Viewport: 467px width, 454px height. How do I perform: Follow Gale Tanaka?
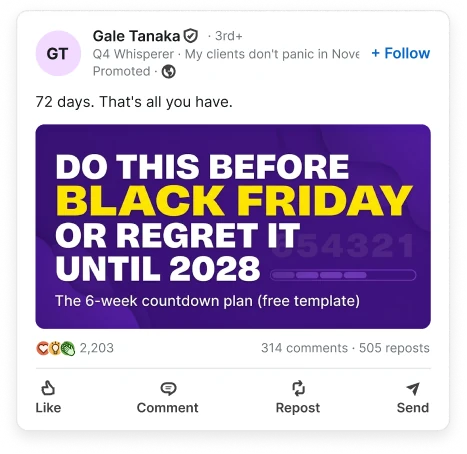401,53
